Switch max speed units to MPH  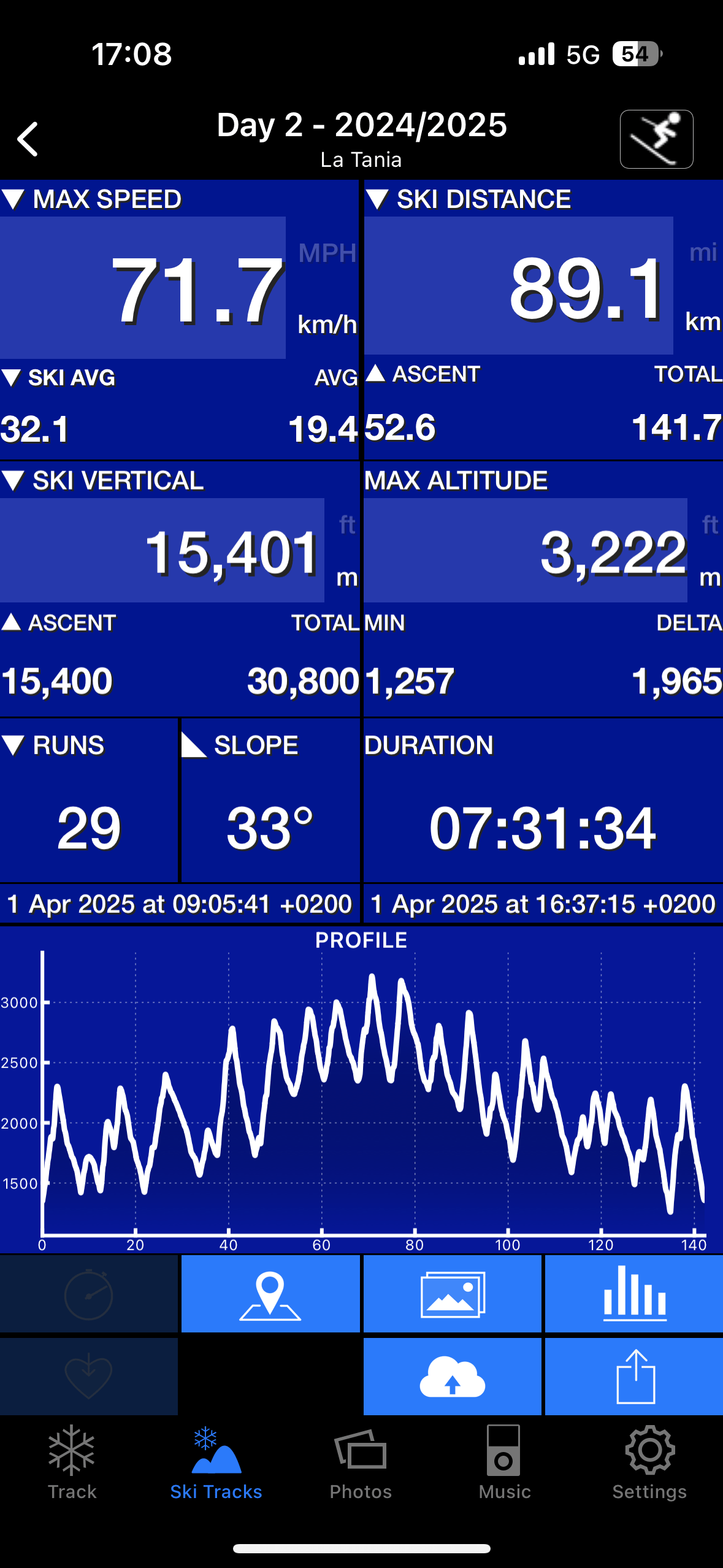pos(327,253)
